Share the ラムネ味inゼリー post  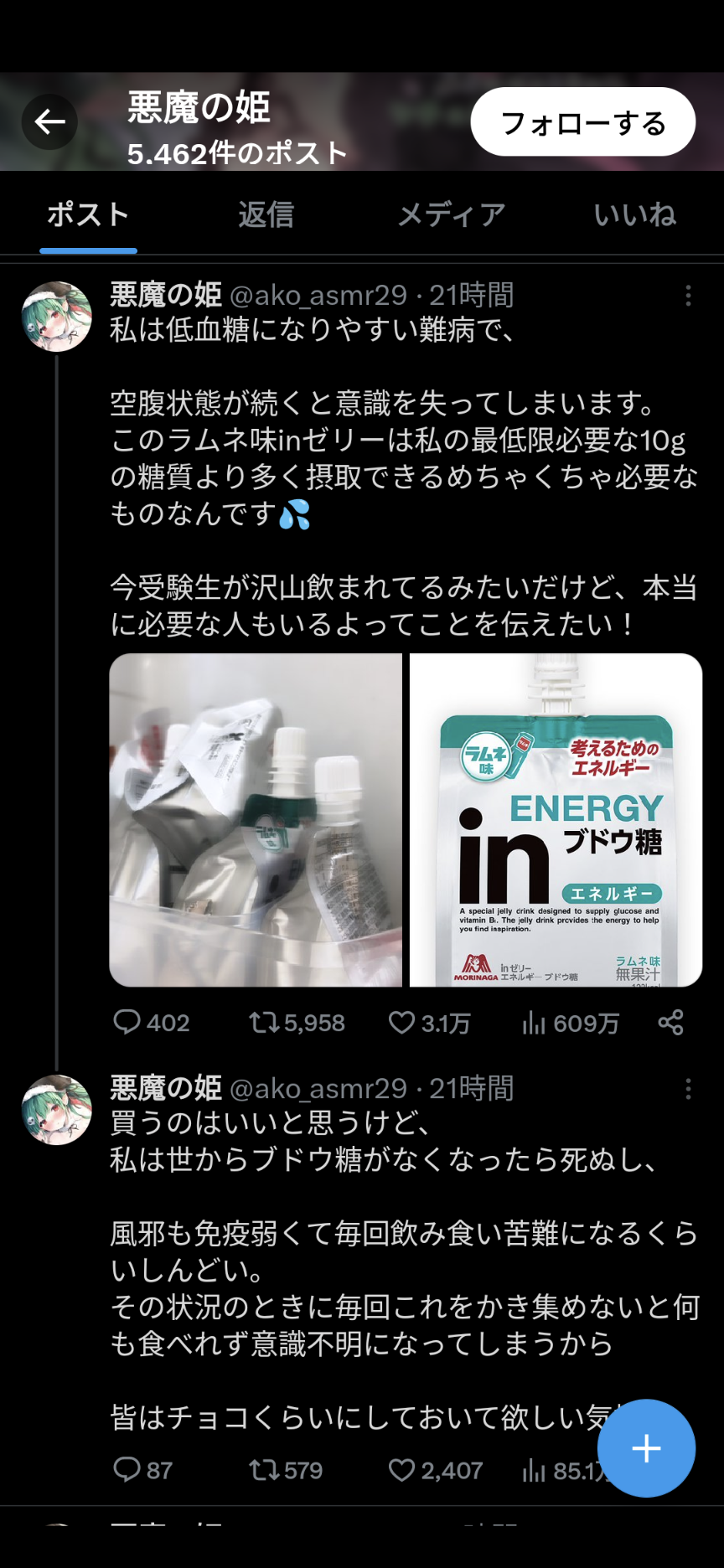[670, 1023]
